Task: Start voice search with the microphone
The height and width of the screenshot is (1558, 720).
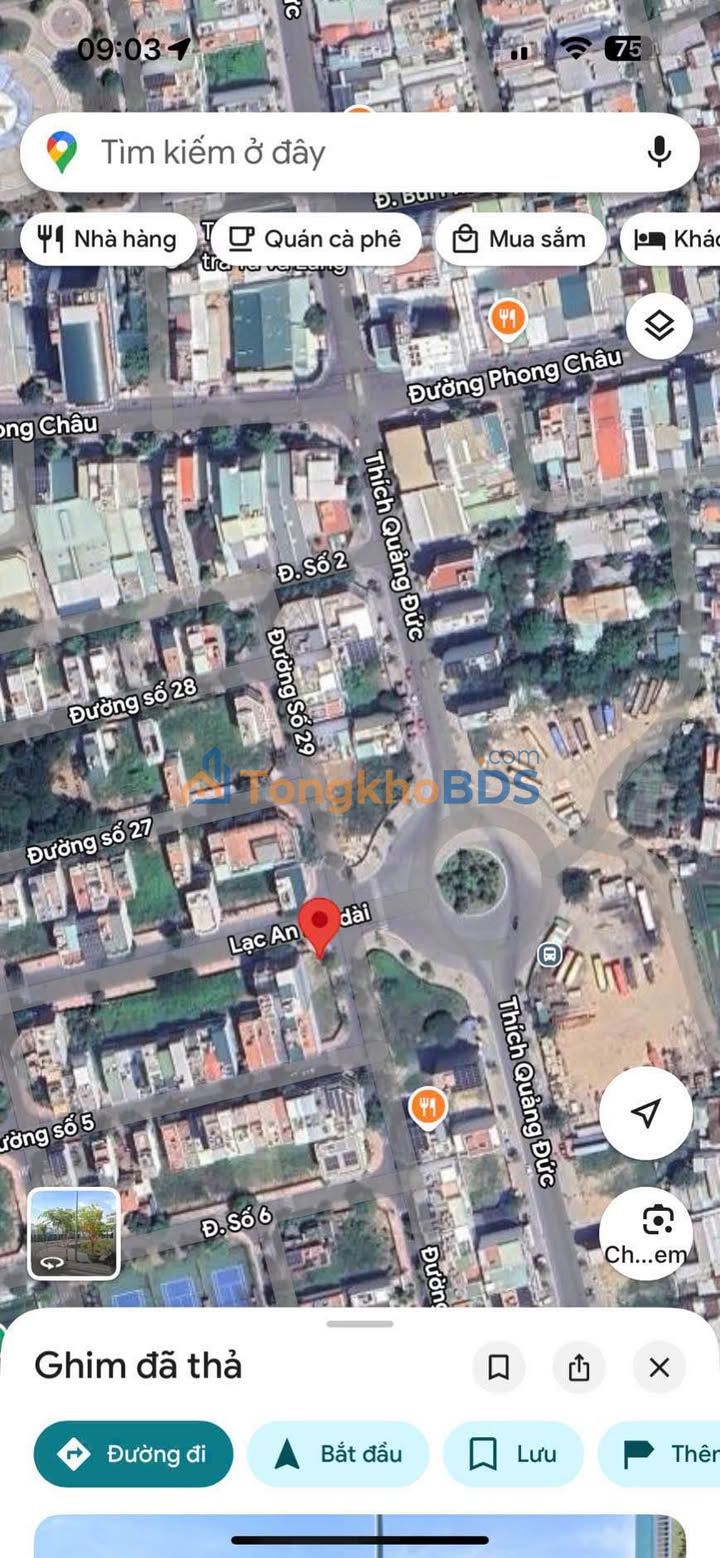Action: 658,152
